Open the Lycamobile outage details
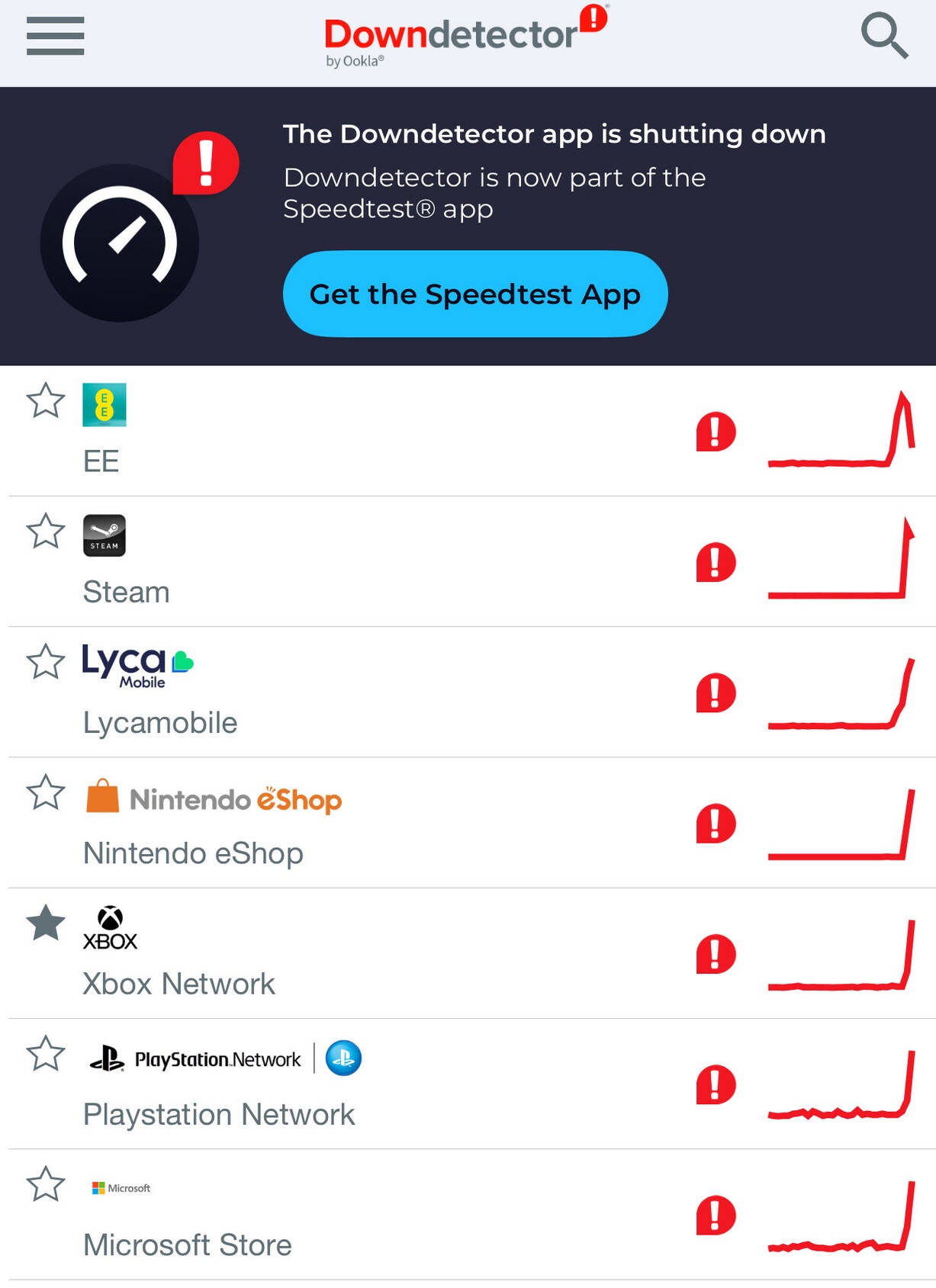Image resolution: width=936 pixels, height=1288 pixels. 160,722
